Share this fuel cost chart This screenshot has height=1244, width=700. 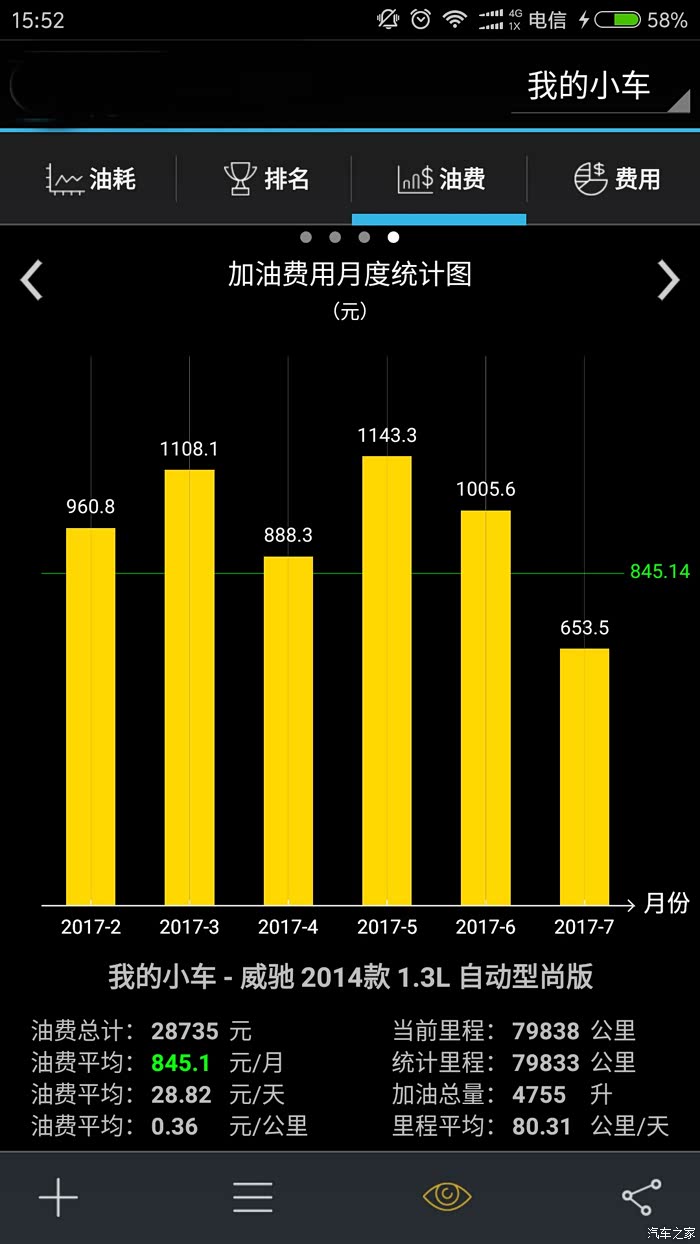(641, 1197)
